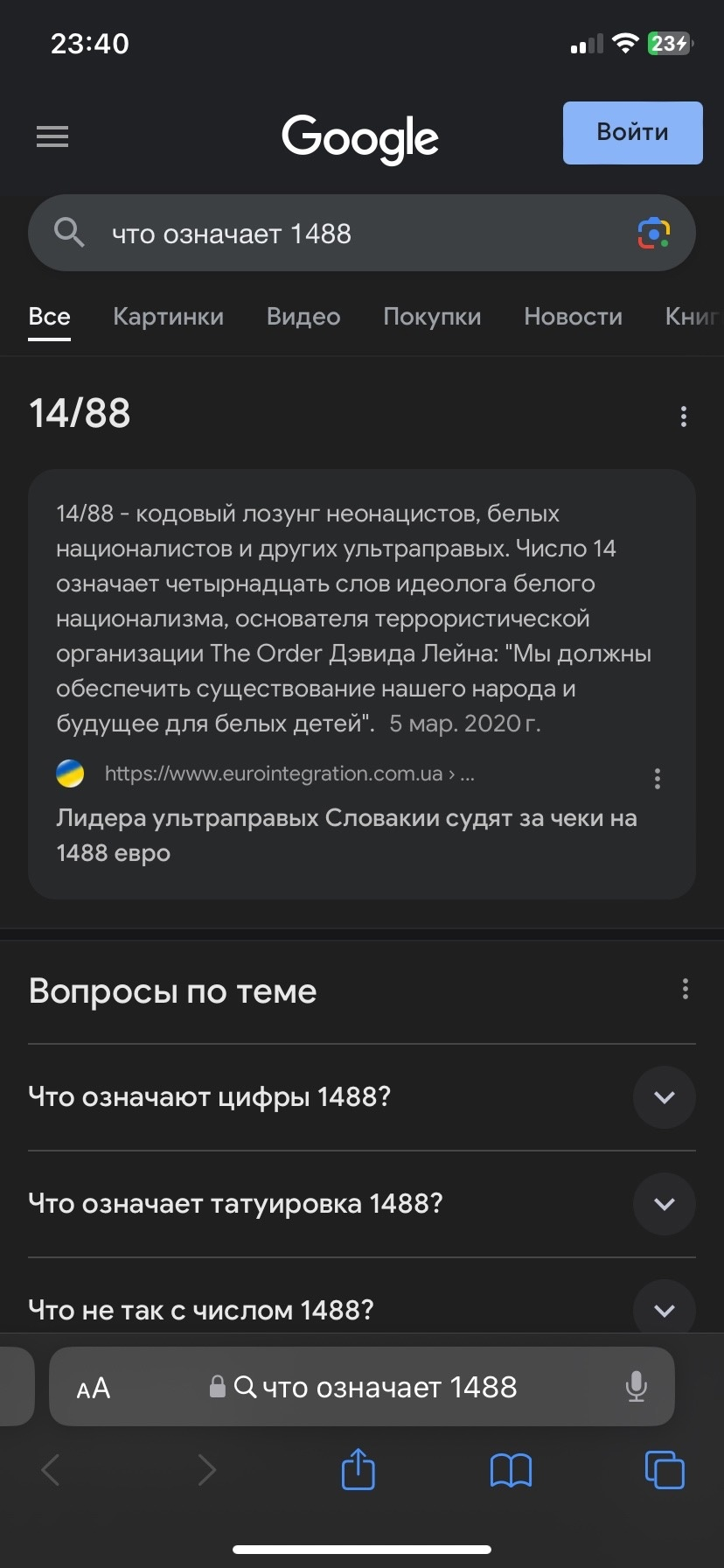Screen dimensions: 724x1568
Task: Start voice search with the microphone
Action: tap(637, 1388)
